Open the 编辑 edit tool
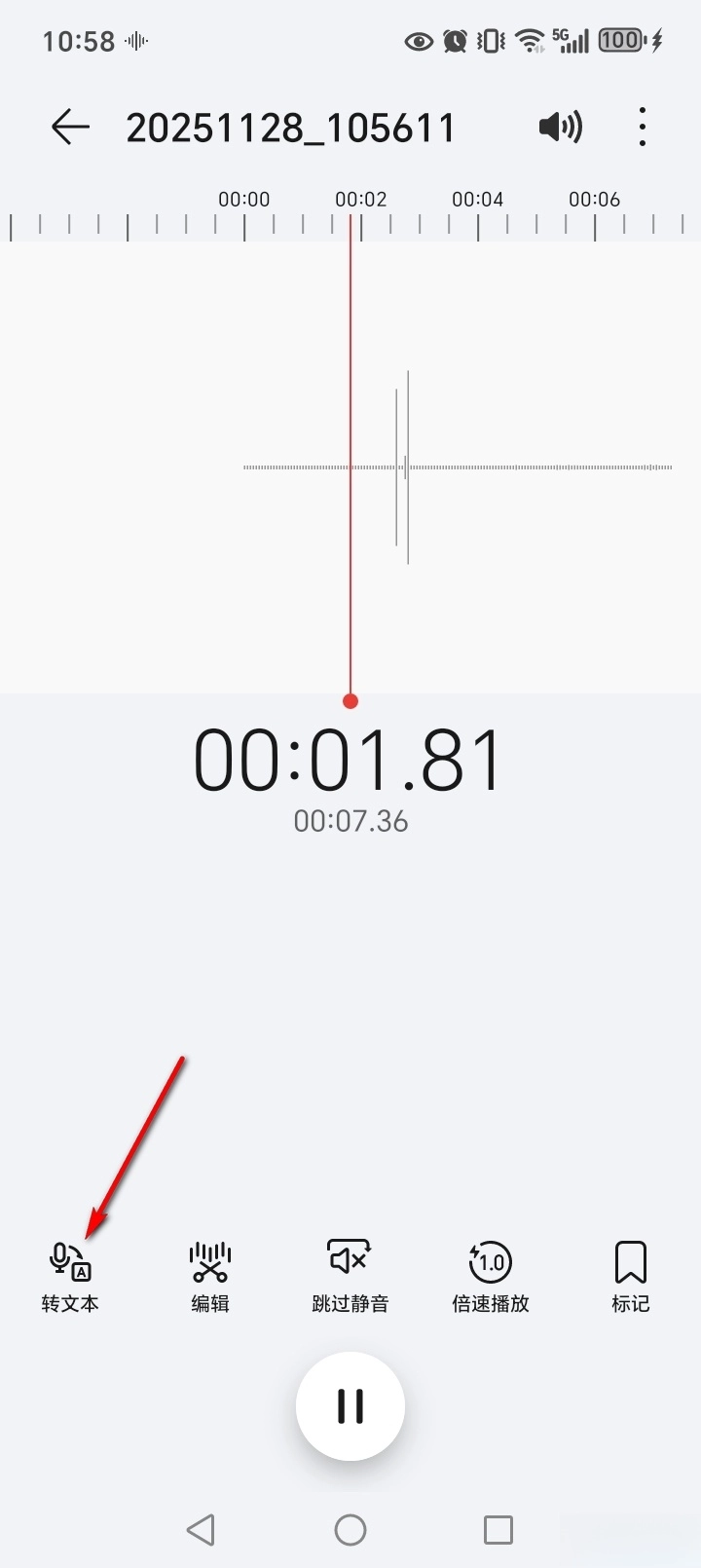The height and width of the screenshot is (1568, 701). [210, 1276]
